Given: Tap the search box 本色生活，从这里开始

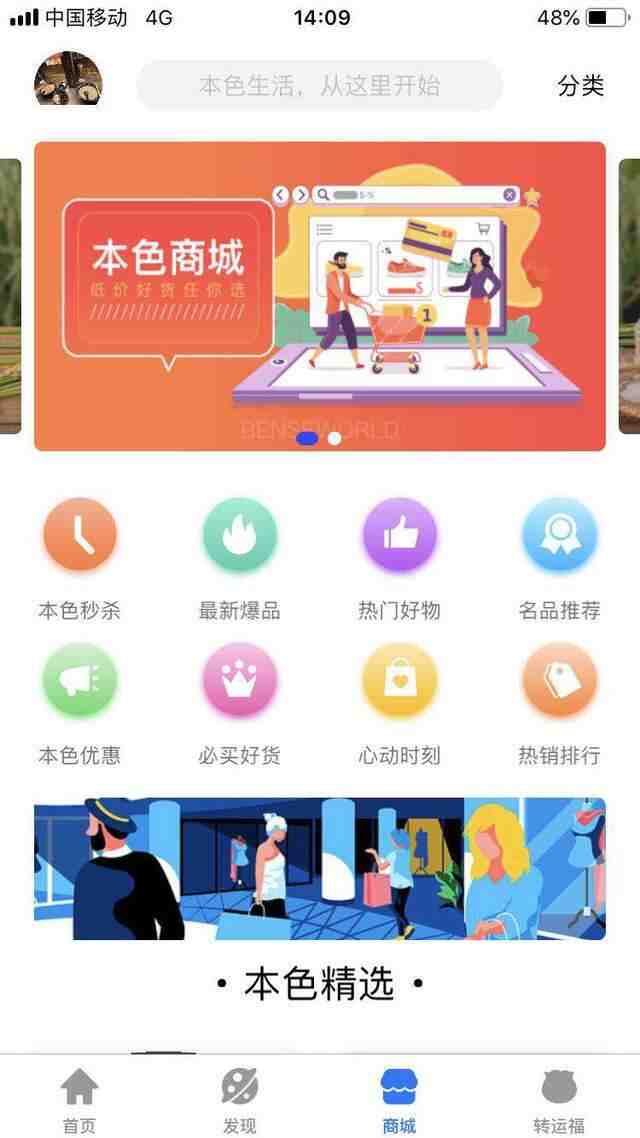Looking at the screenshot, I should point(319,85).
